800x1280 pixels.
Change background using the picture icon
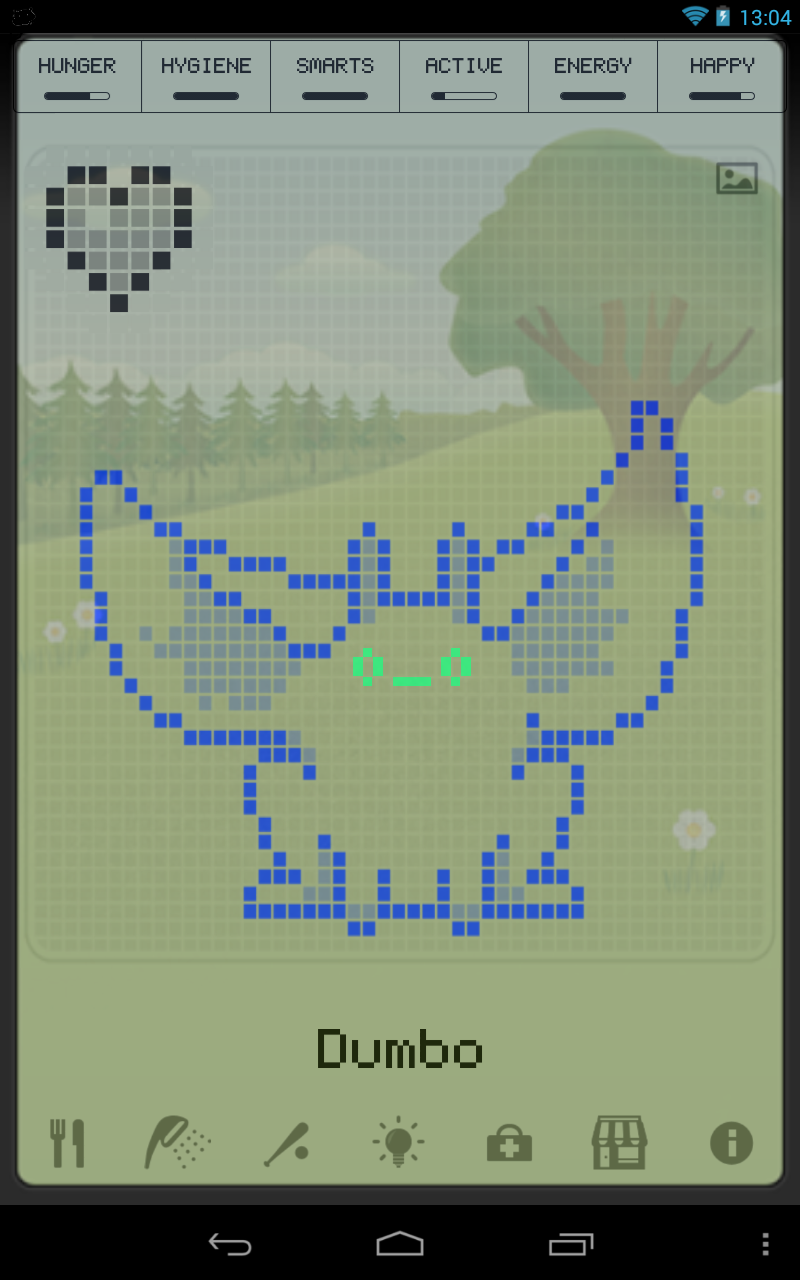[x=737, y=178]
